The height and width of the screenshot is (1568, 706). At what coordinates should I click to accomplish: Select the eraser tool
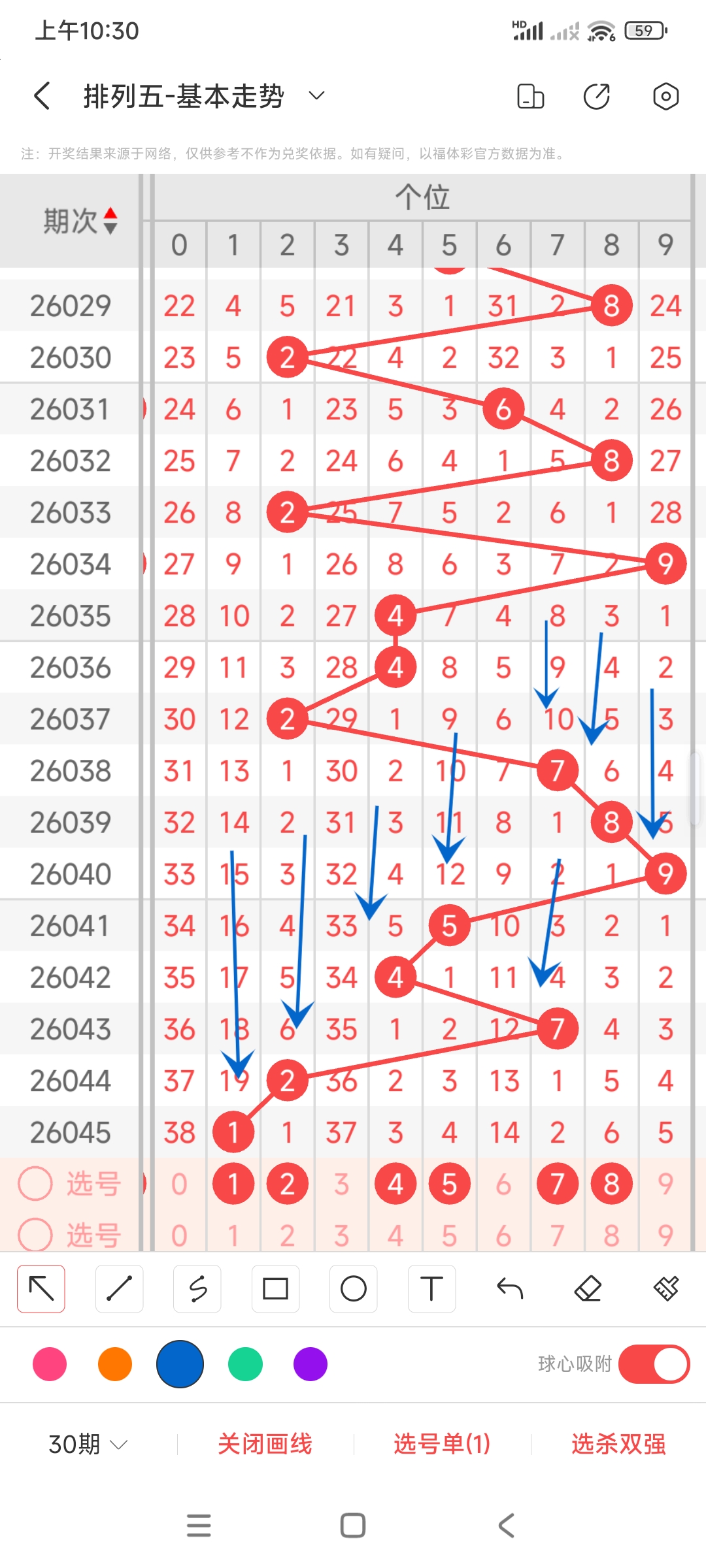[588, 1289]
